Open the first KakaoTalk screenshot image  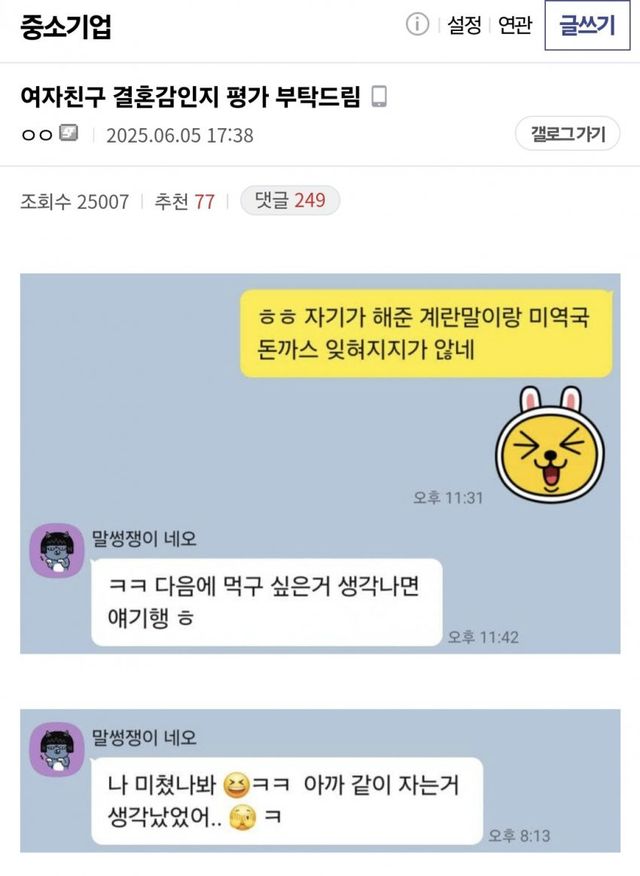[320, 464]
